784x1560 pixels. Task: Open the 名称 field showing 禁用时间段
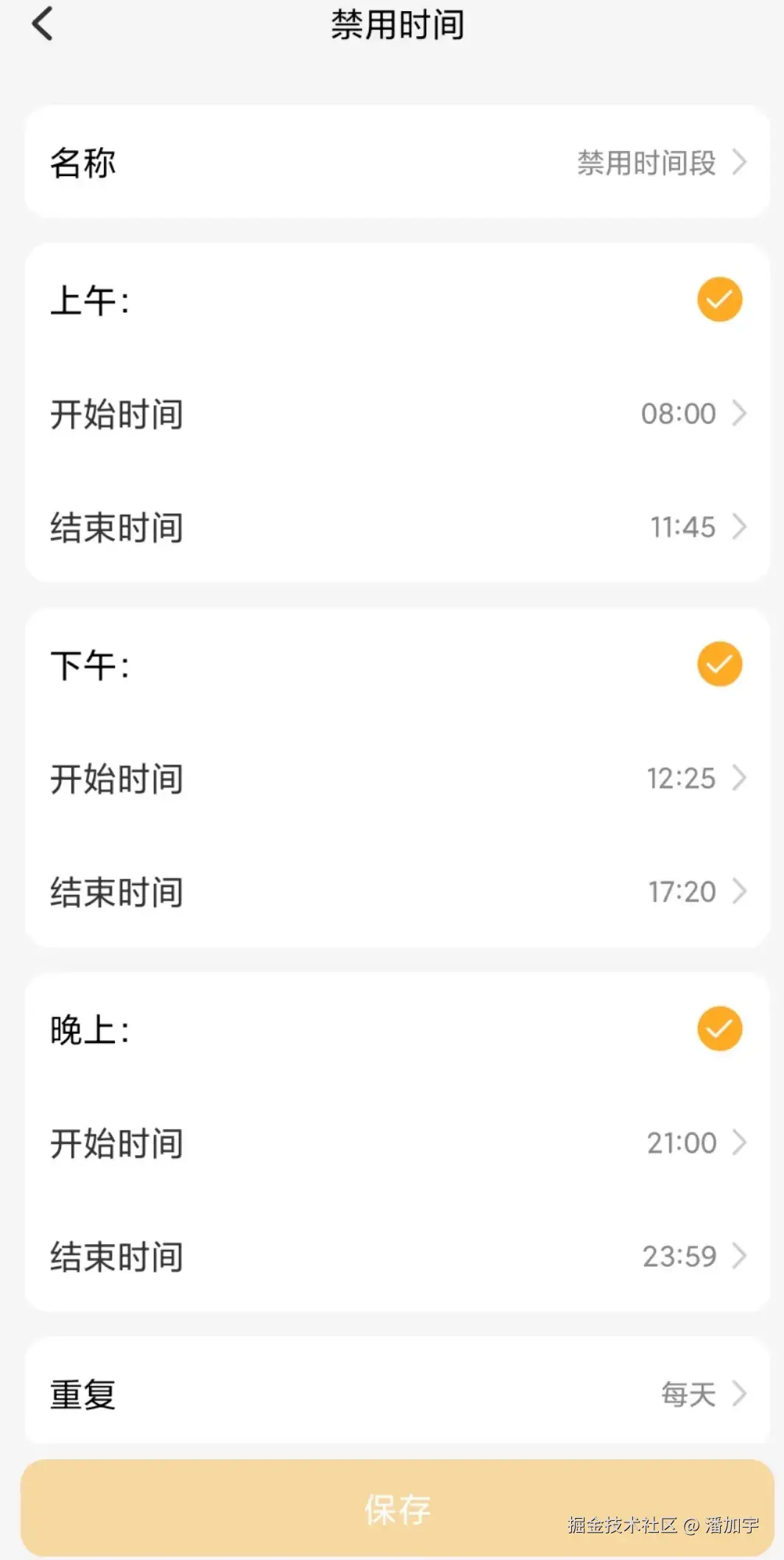click(392, 163)
